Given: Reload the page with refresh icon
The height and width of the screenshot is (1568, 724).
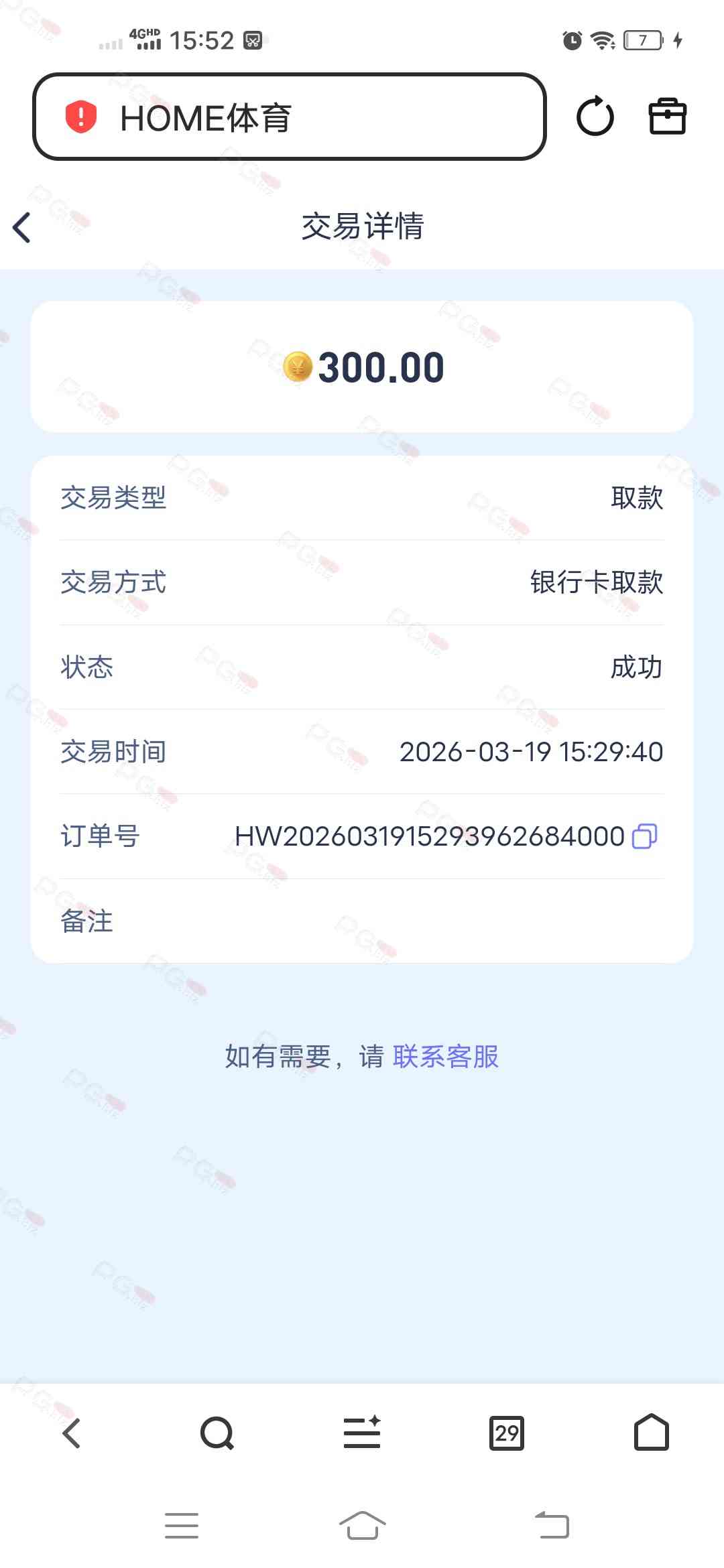Looking at the screenshot, I should click(x=595, y=117).
